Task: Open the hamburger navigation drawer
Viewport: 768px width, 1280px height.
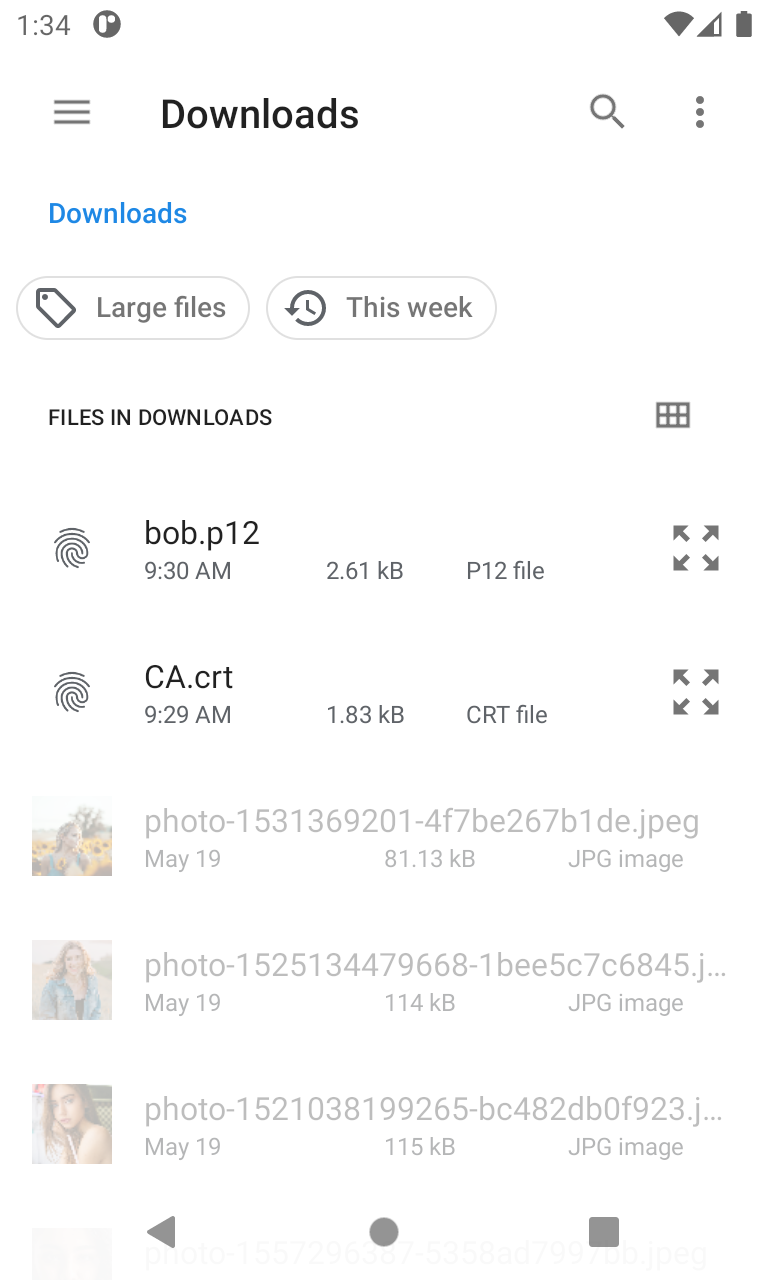Action: click(72, 113)
